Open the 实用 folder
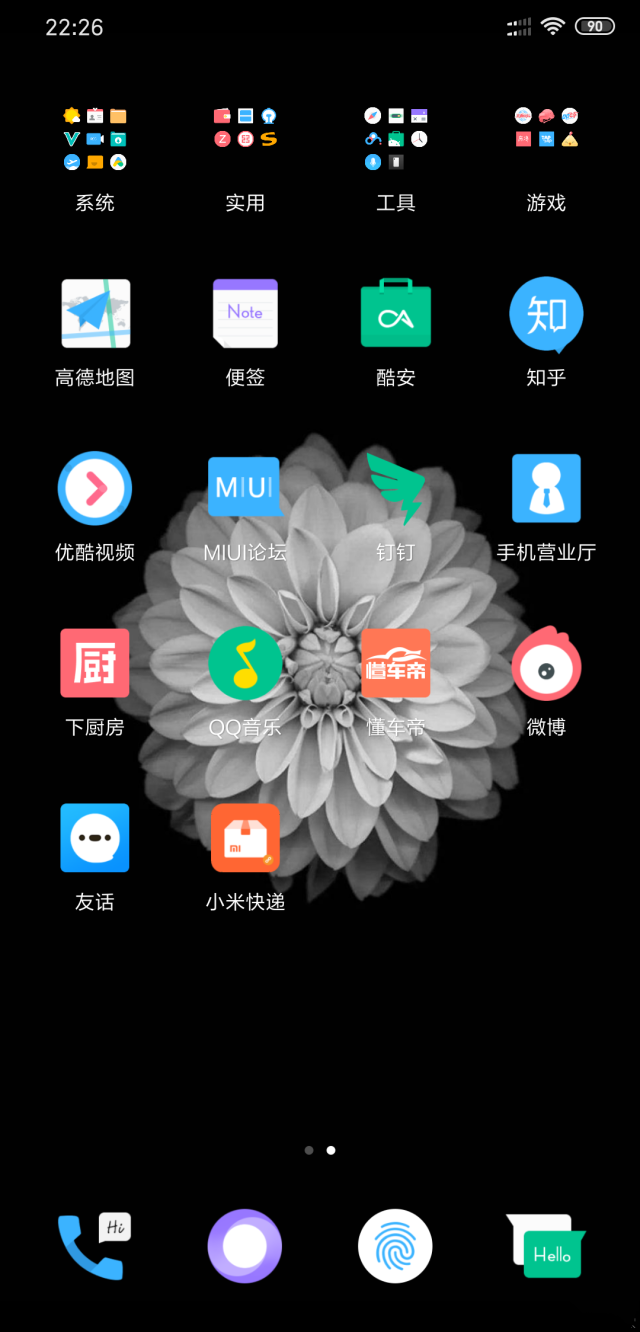The image size is (640, 1332). (245, 139)
